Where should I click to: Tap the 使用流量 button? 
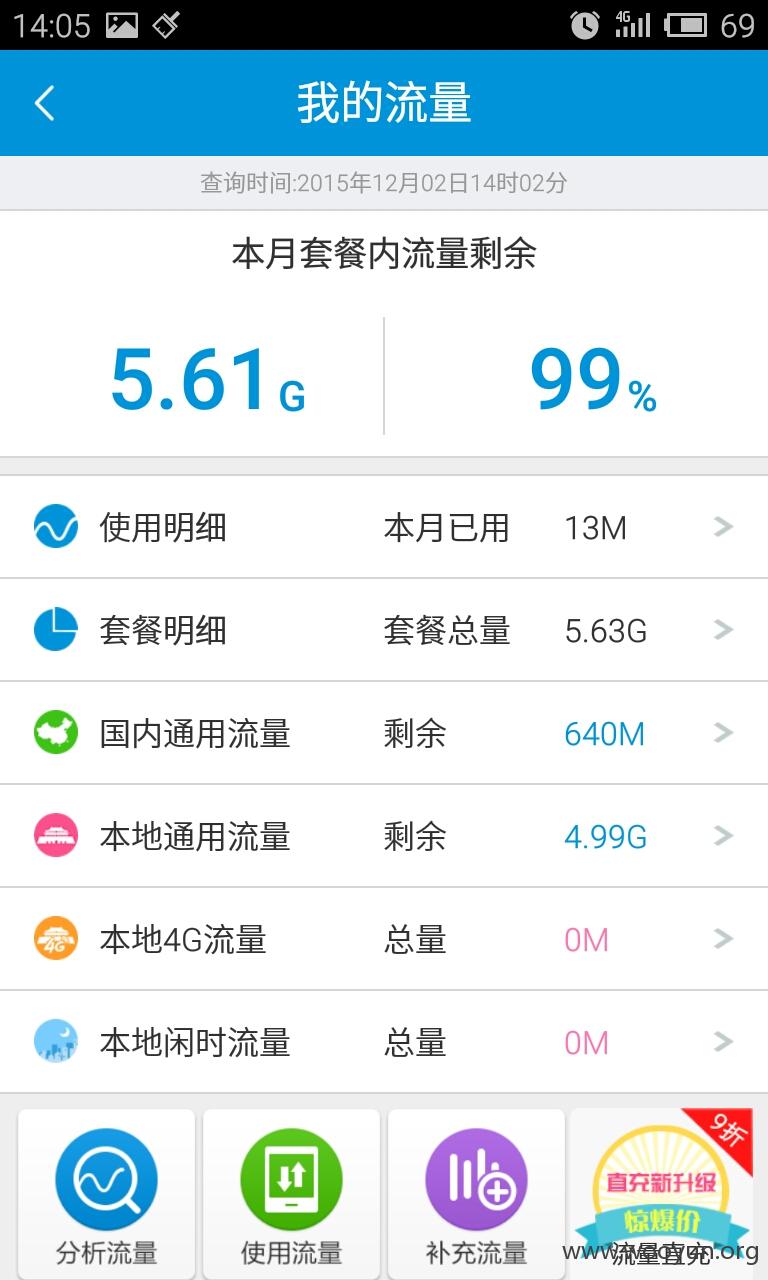pos(292,1194)
